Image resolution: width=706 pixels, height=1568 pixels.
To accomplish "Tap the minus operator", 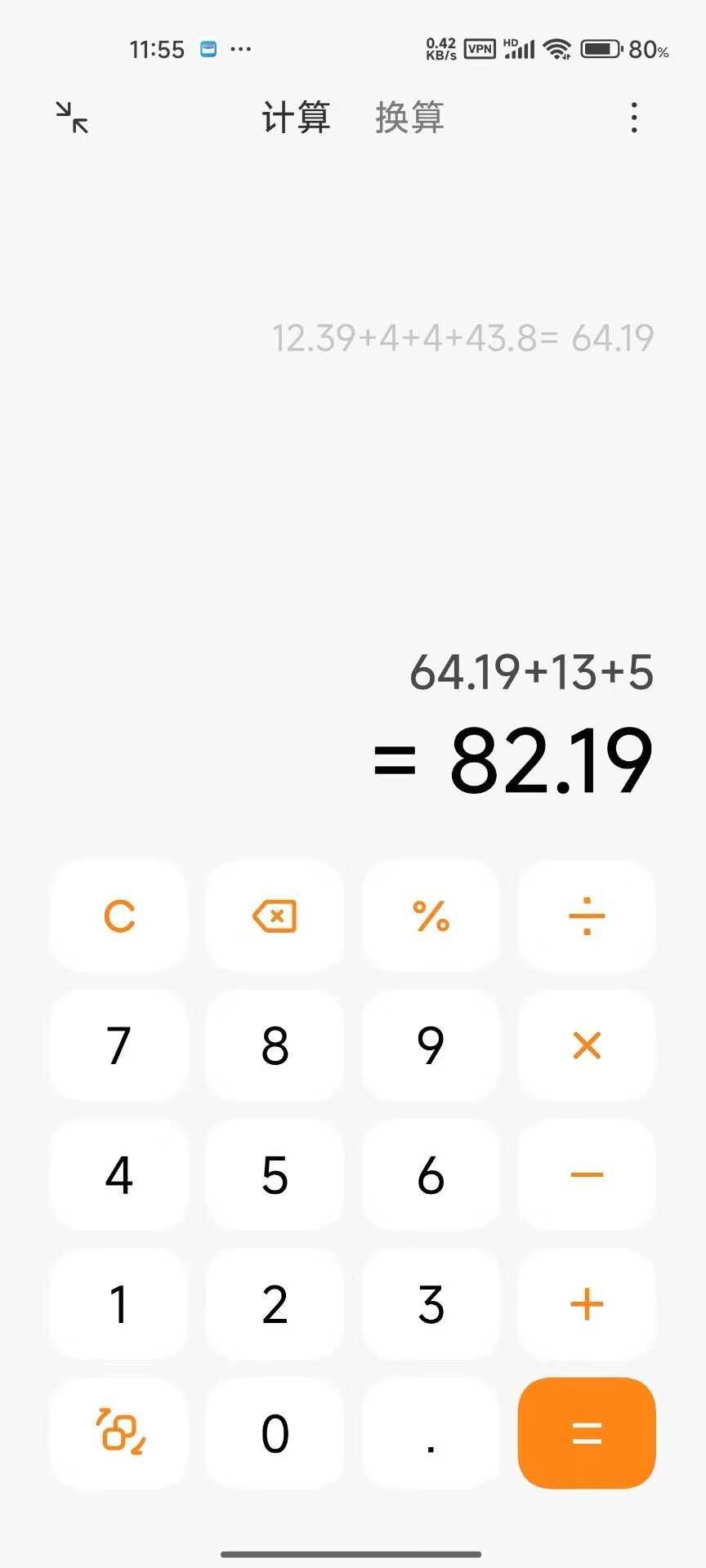I will click(587, 1174).
